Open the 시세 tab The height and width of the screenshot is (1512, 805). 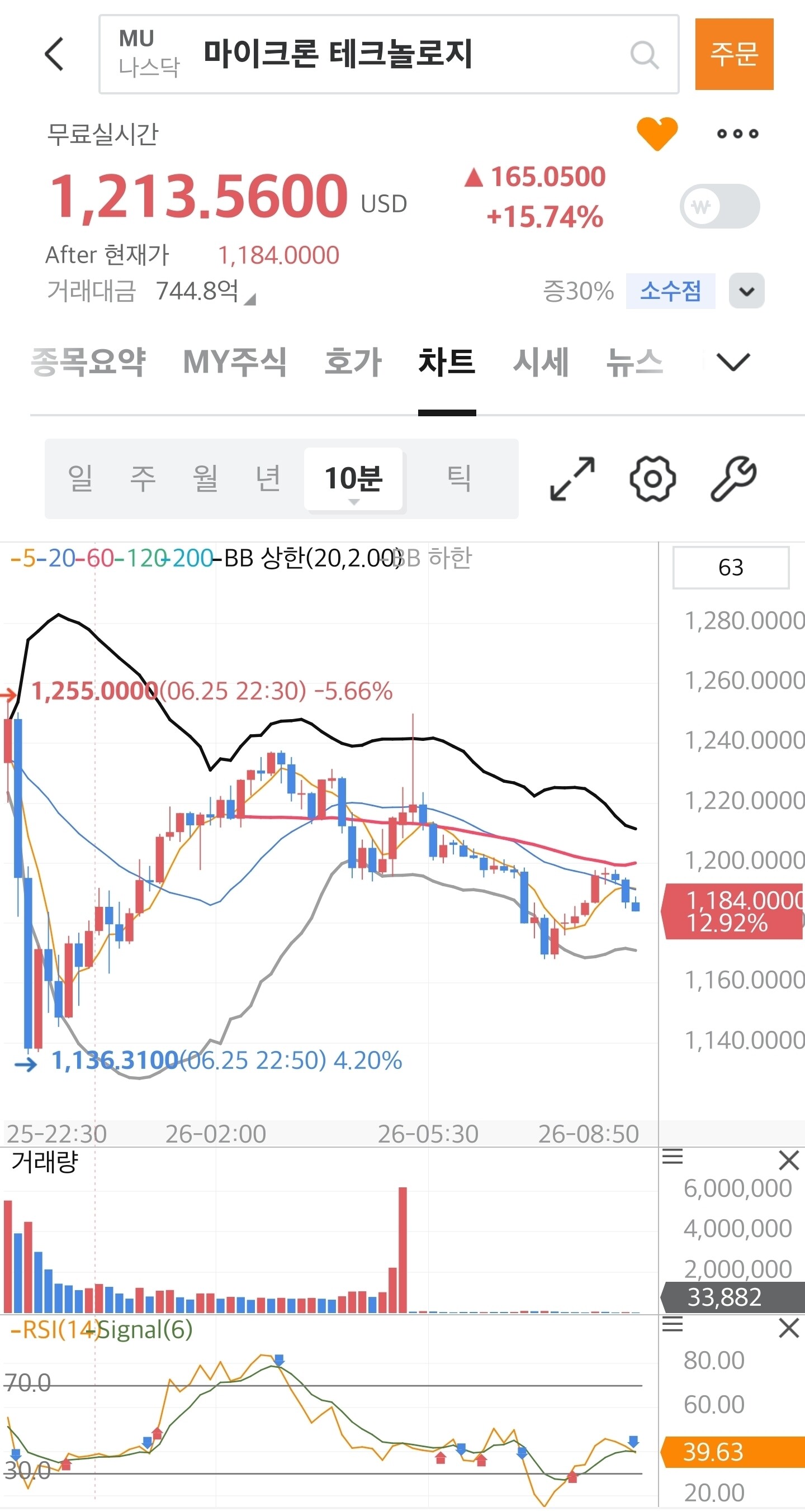pyautogui.click(x=541, y=362)
